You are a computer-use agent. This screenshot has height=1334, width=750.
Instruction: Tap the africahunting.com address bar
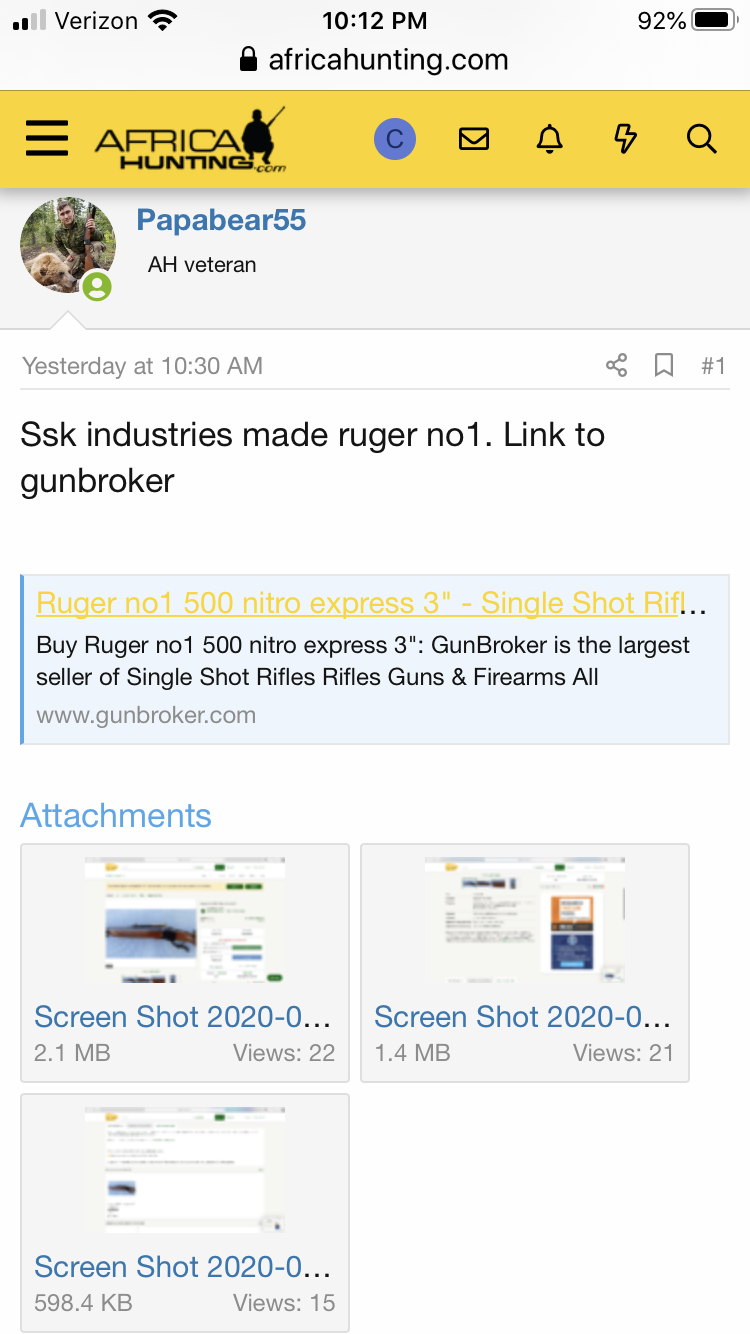pyautogui.click(x=375, y=60)
